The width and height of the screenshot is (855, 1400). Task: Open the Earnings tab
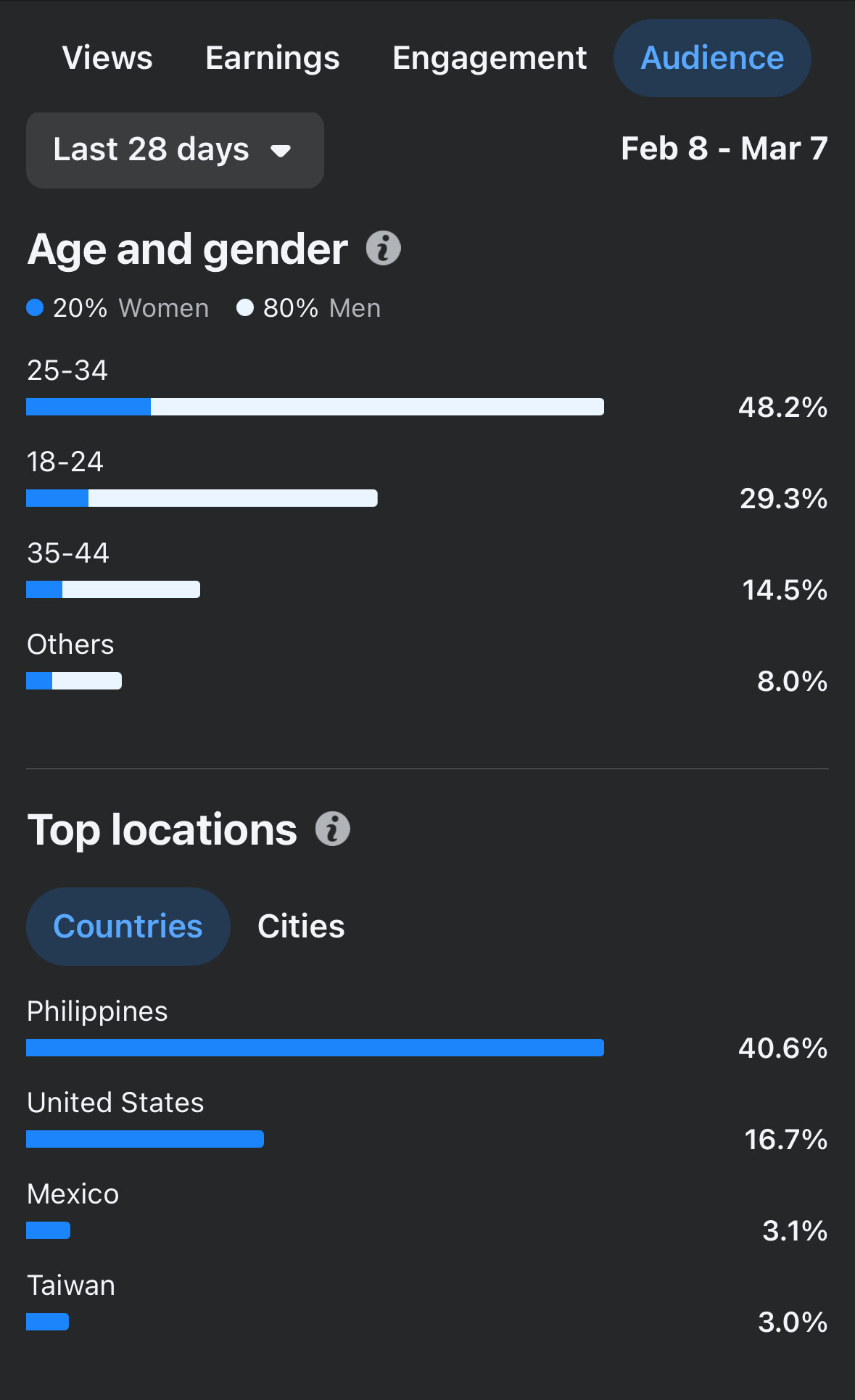pyautogui.click(x=273, y=58)
